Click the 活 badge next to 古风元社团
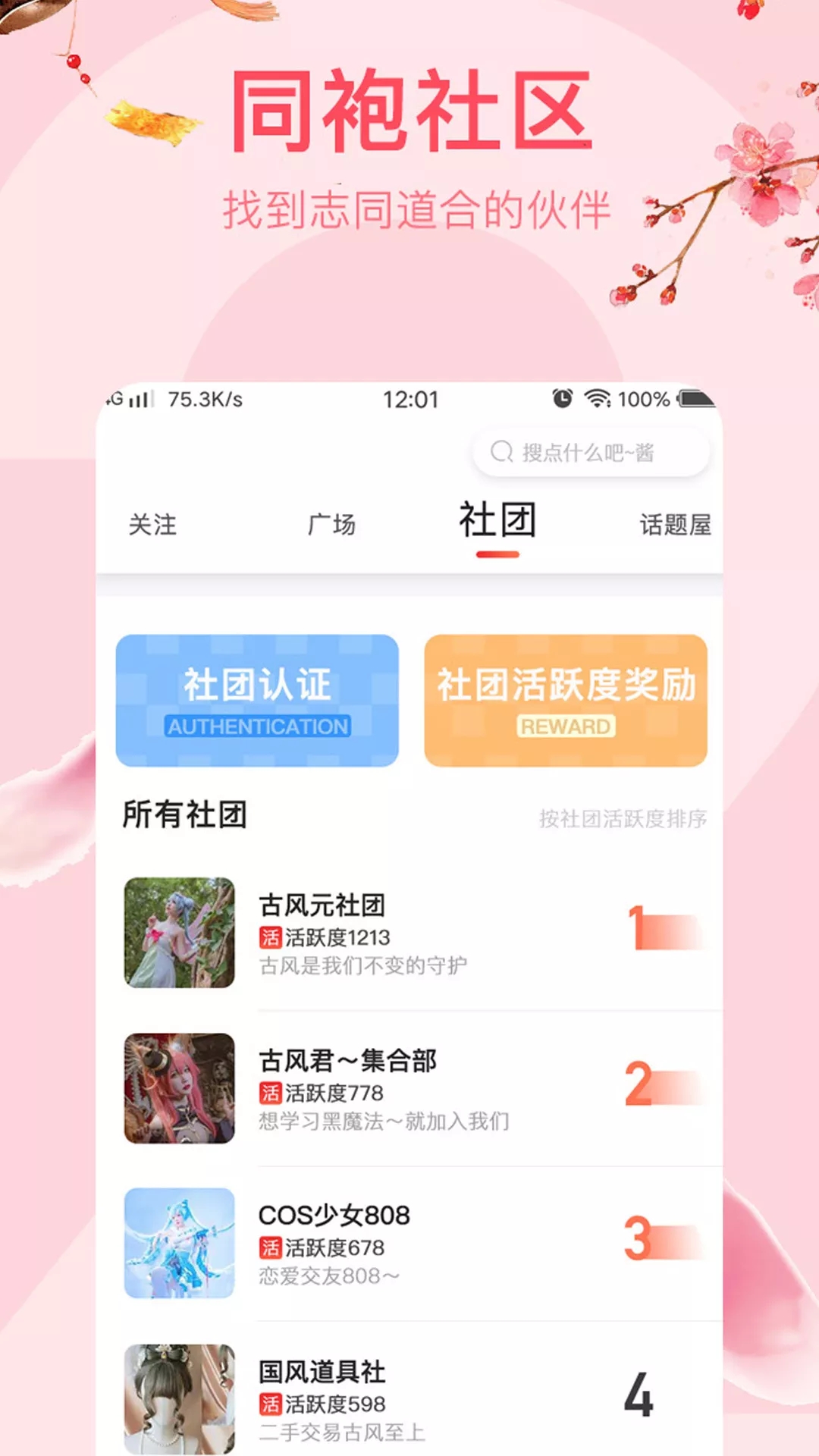 click(269, 936)
